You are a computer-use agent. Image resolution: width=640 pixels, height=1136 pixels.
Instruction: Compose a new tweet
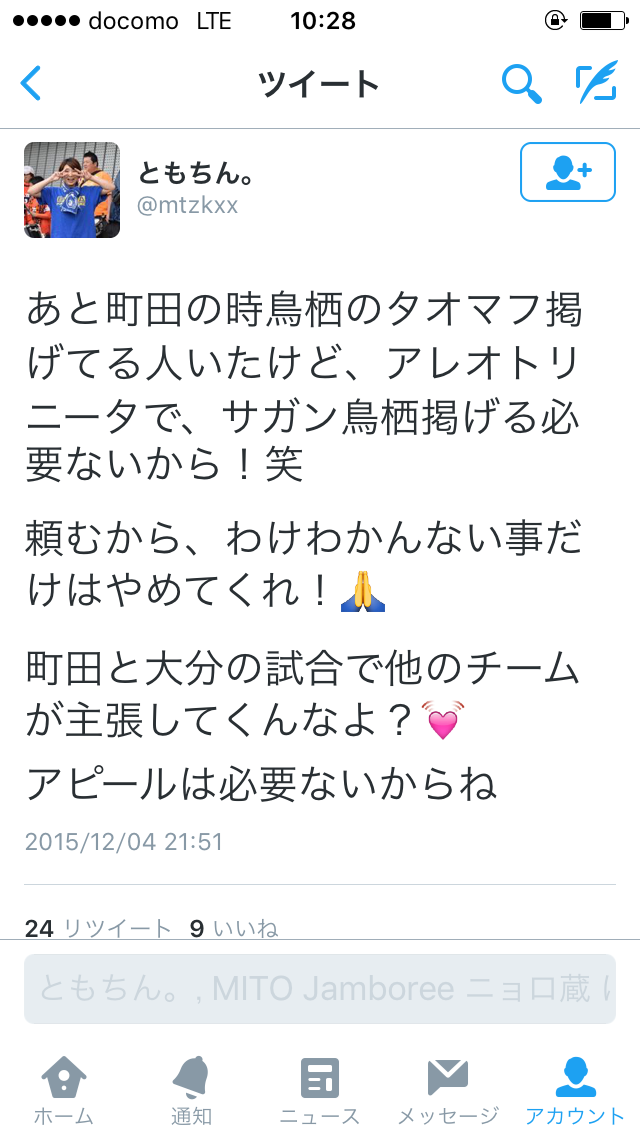coord(596,84)
